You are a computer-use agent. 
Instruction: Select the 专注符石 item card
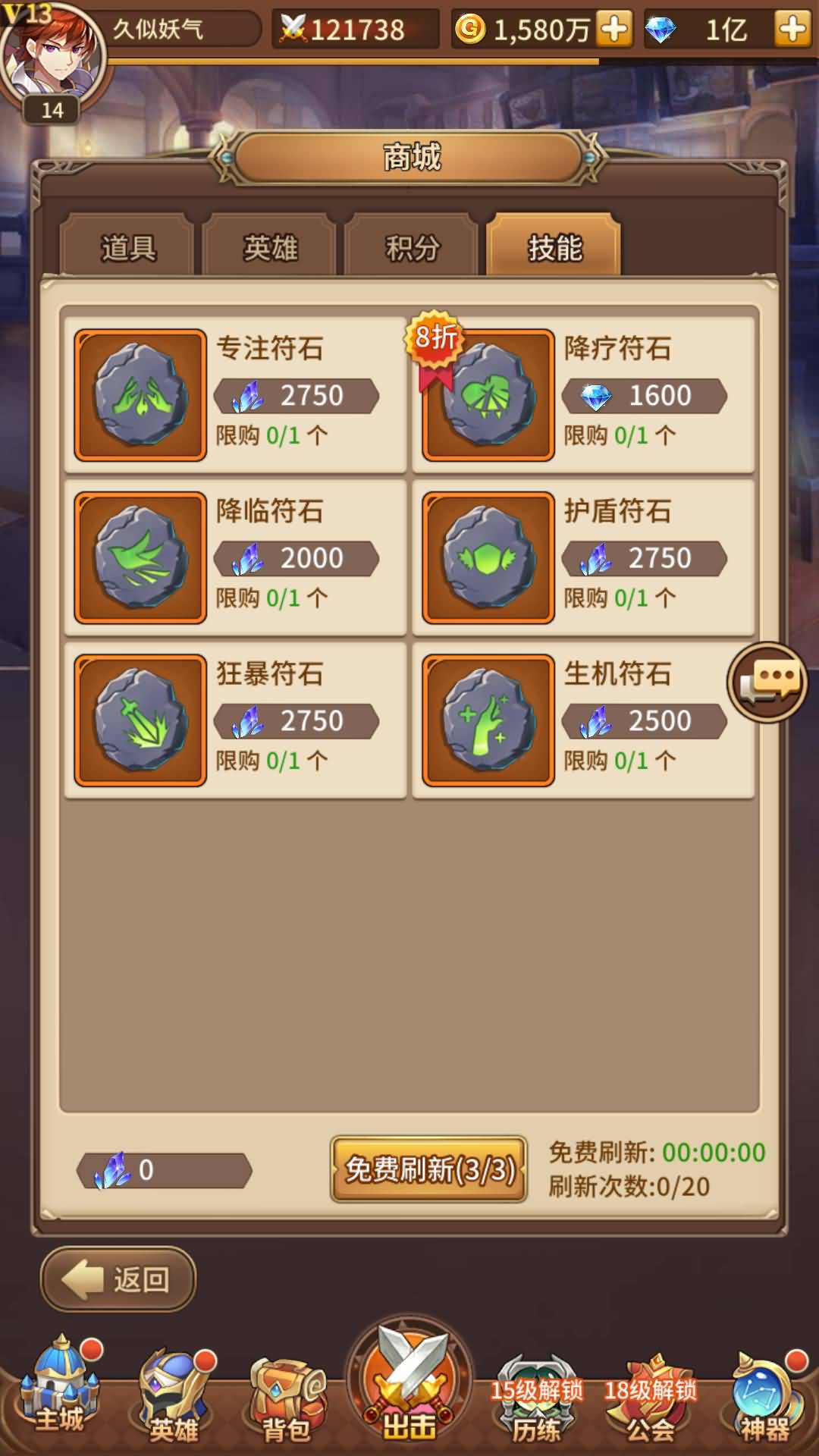pos(236,394)
